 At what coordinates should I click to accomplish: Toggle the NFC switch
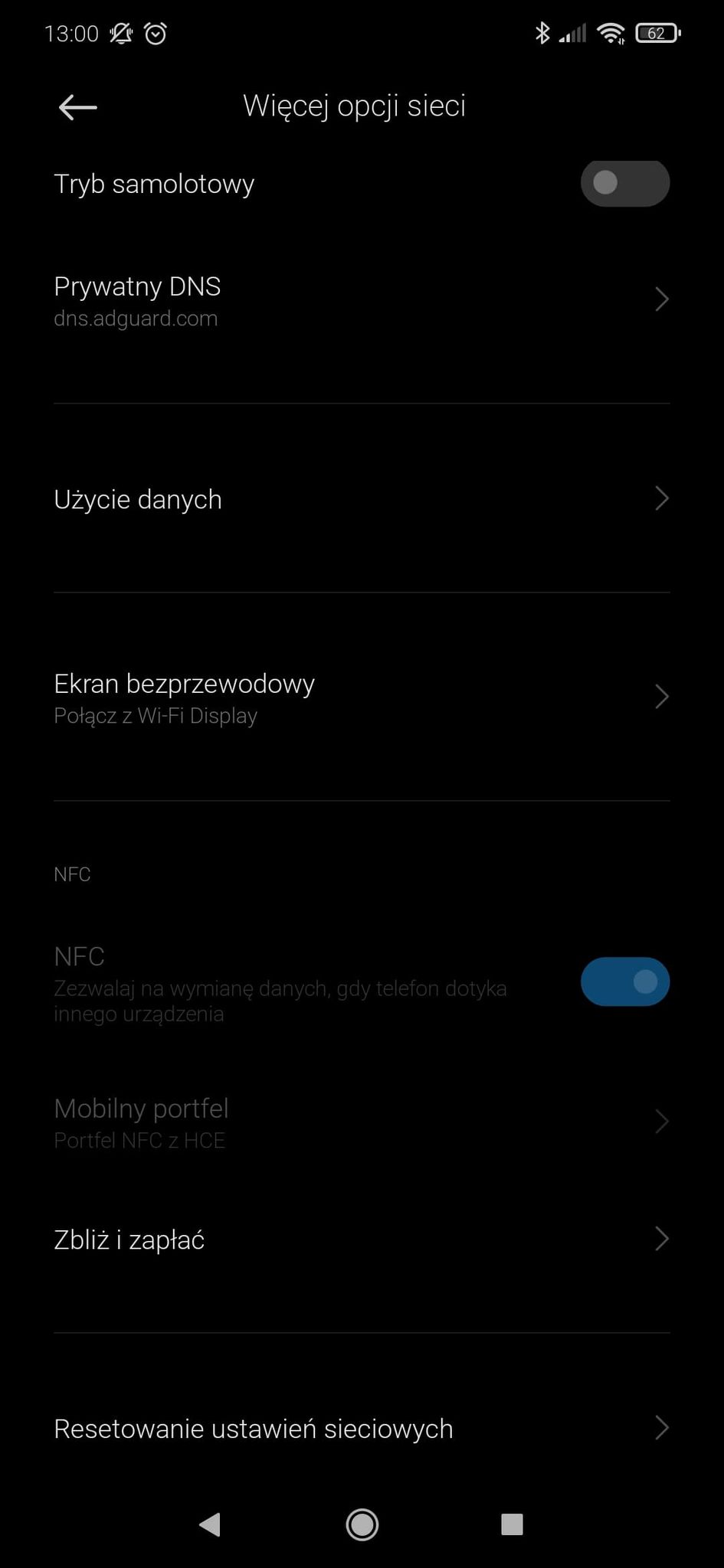coord(625,982)
